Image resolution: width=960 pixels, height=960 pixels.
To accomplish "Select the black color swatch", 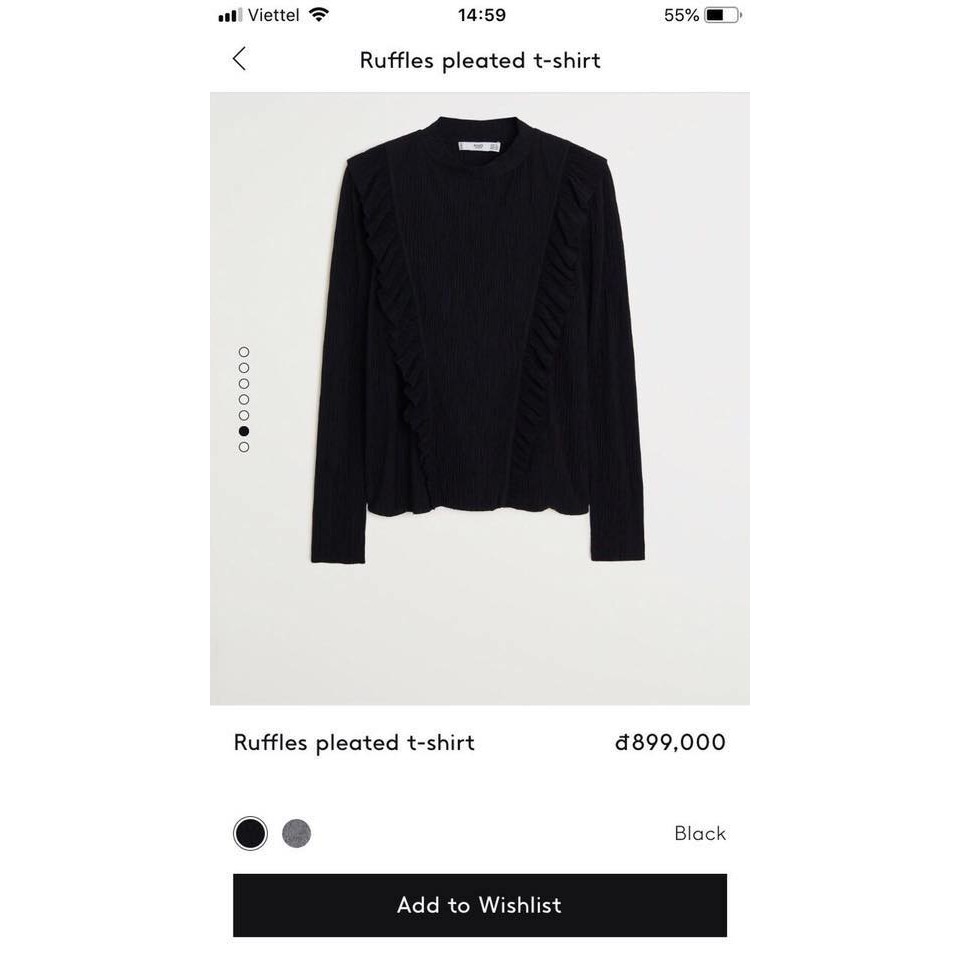I will 250,833.
